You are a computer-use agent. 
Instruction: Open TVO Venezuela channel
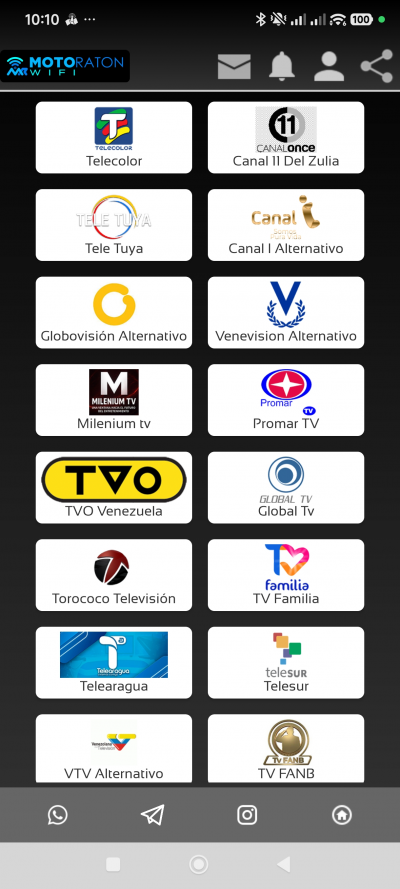[114, 488]
